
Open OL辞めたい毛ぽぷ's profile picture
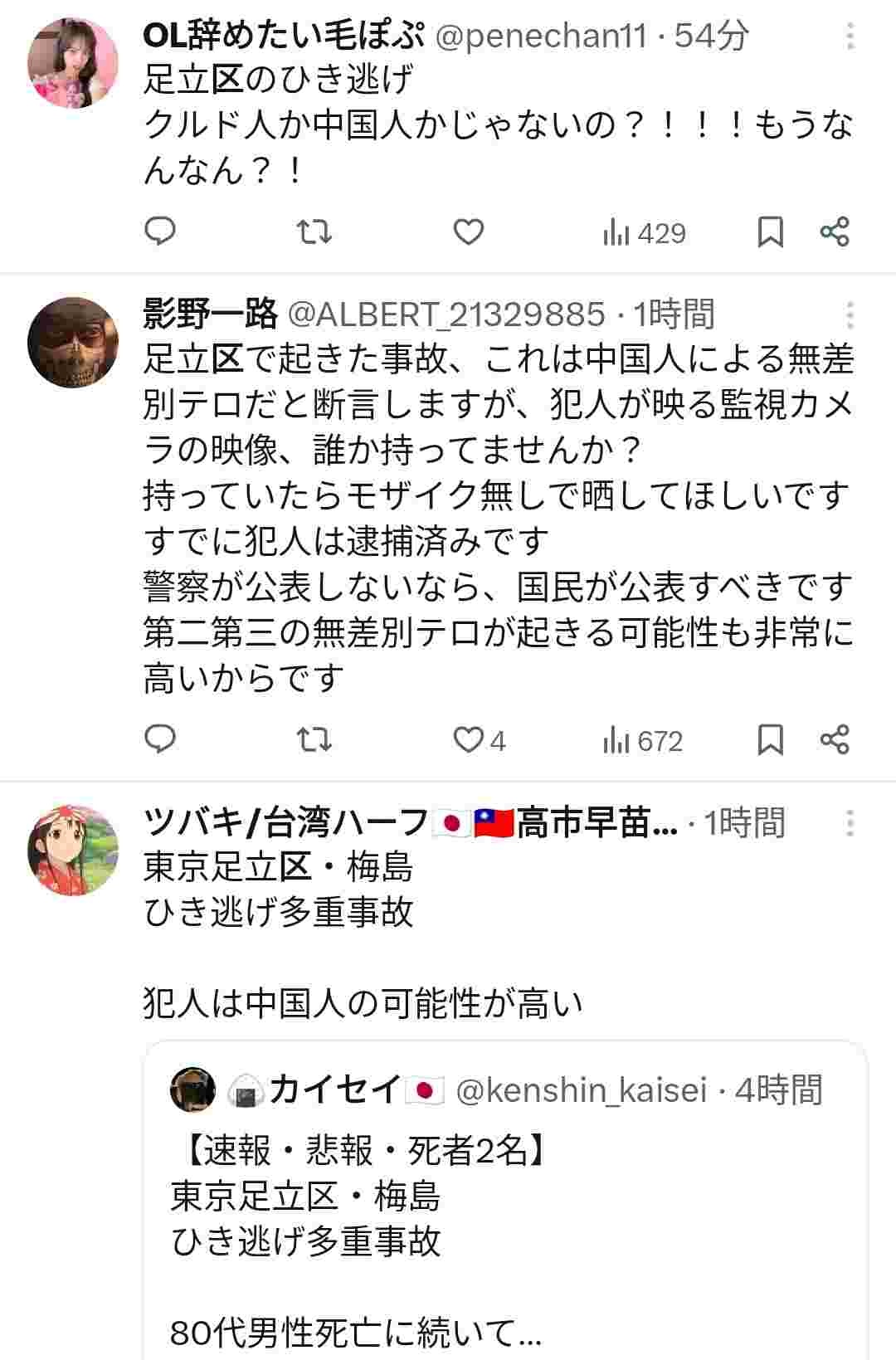[x=73, y=63]
